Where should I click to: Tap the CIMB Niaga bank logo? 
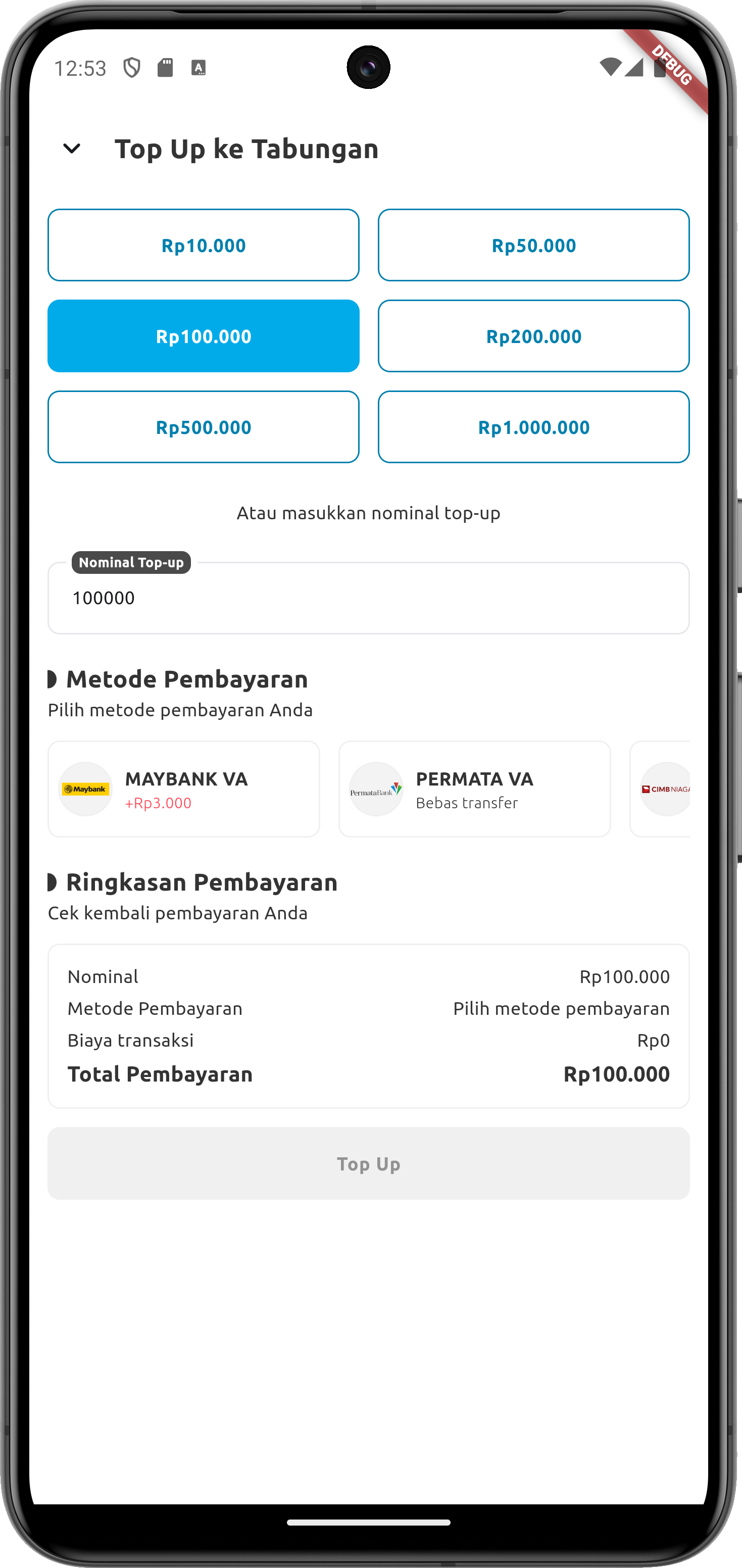(666, 789)
